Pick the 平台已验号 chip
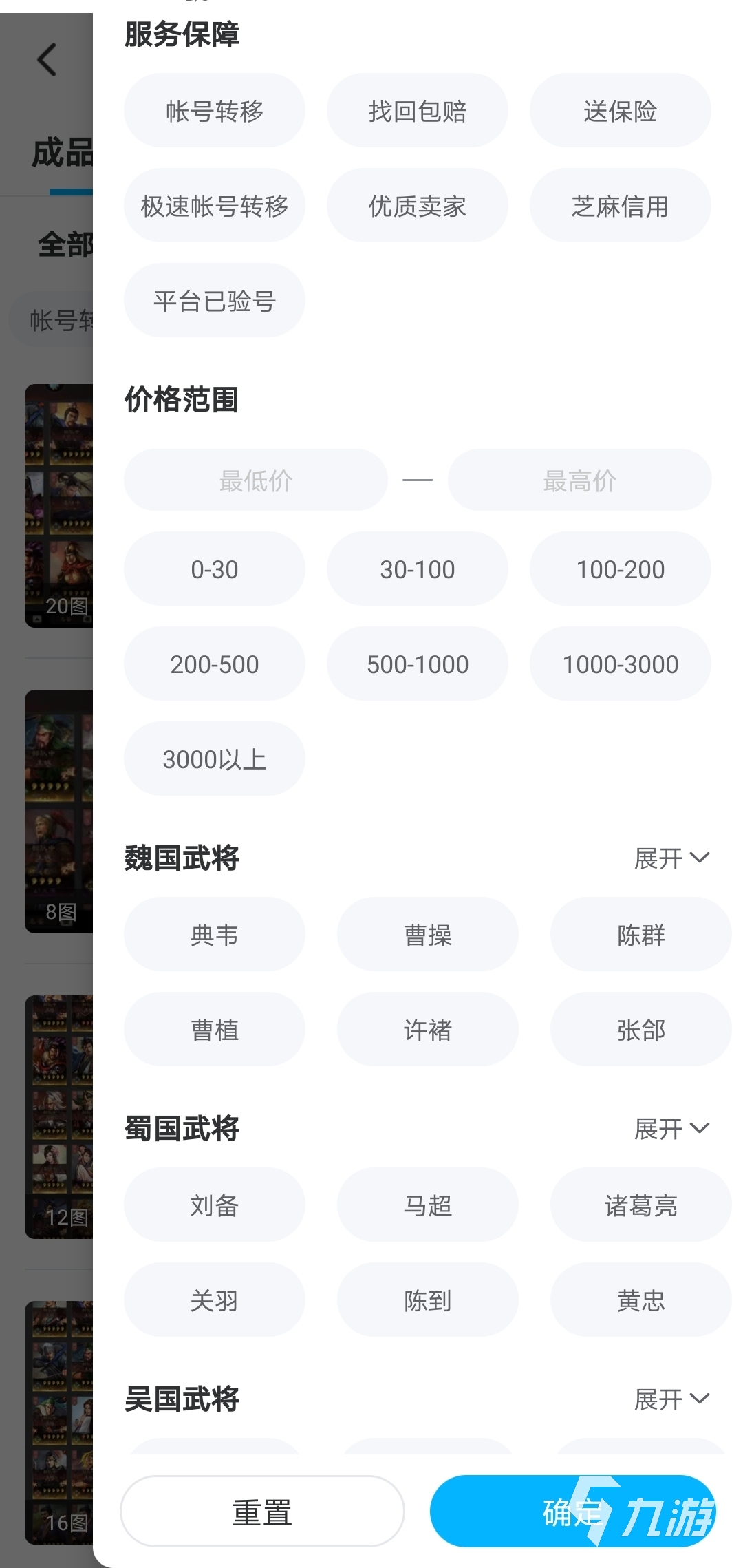The width and height of the screenshot is (743, 1568). click(x=214, y=300)
